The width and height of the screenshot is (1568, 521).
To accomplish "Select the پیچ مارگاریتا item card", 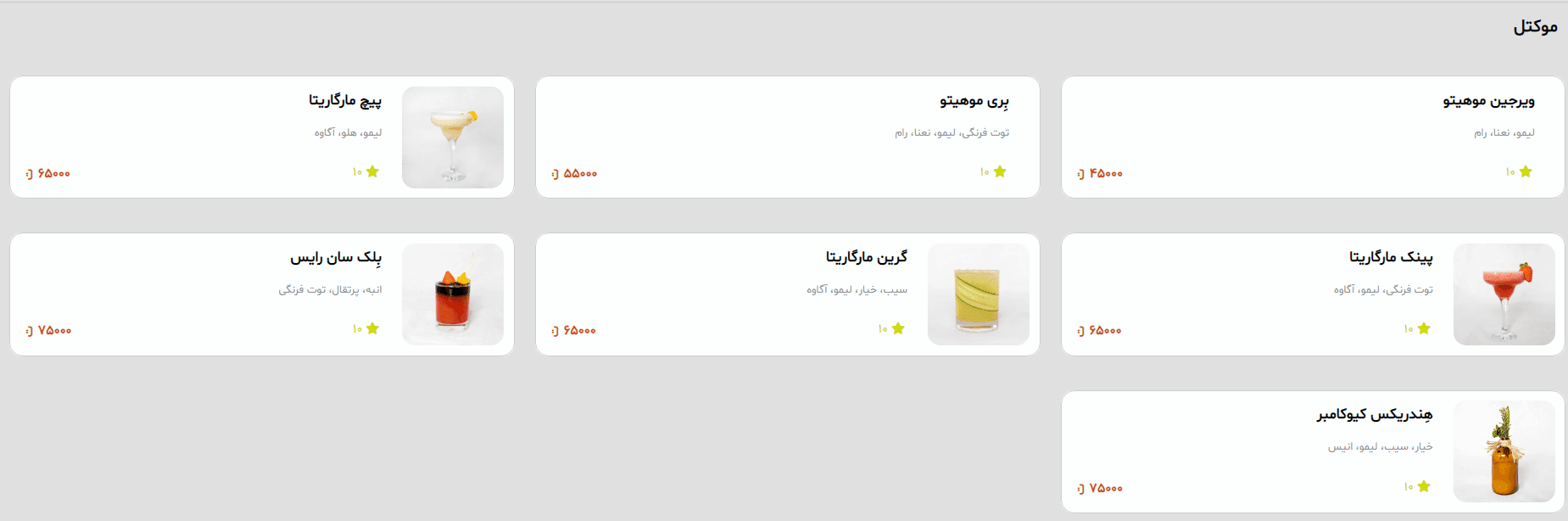I will pos(261,137).
